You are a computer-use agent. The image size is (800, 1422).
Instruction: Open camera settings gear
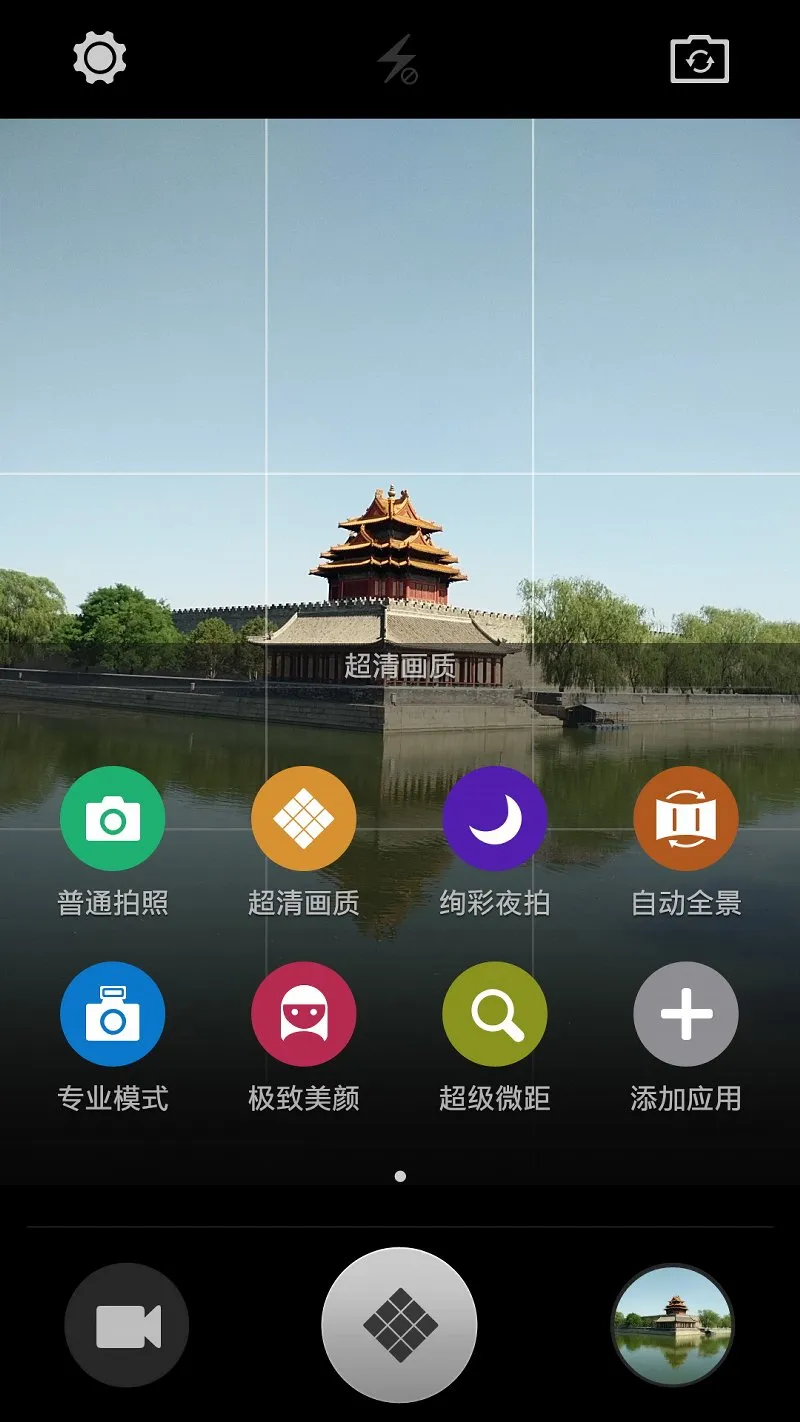tap(100, 58)
